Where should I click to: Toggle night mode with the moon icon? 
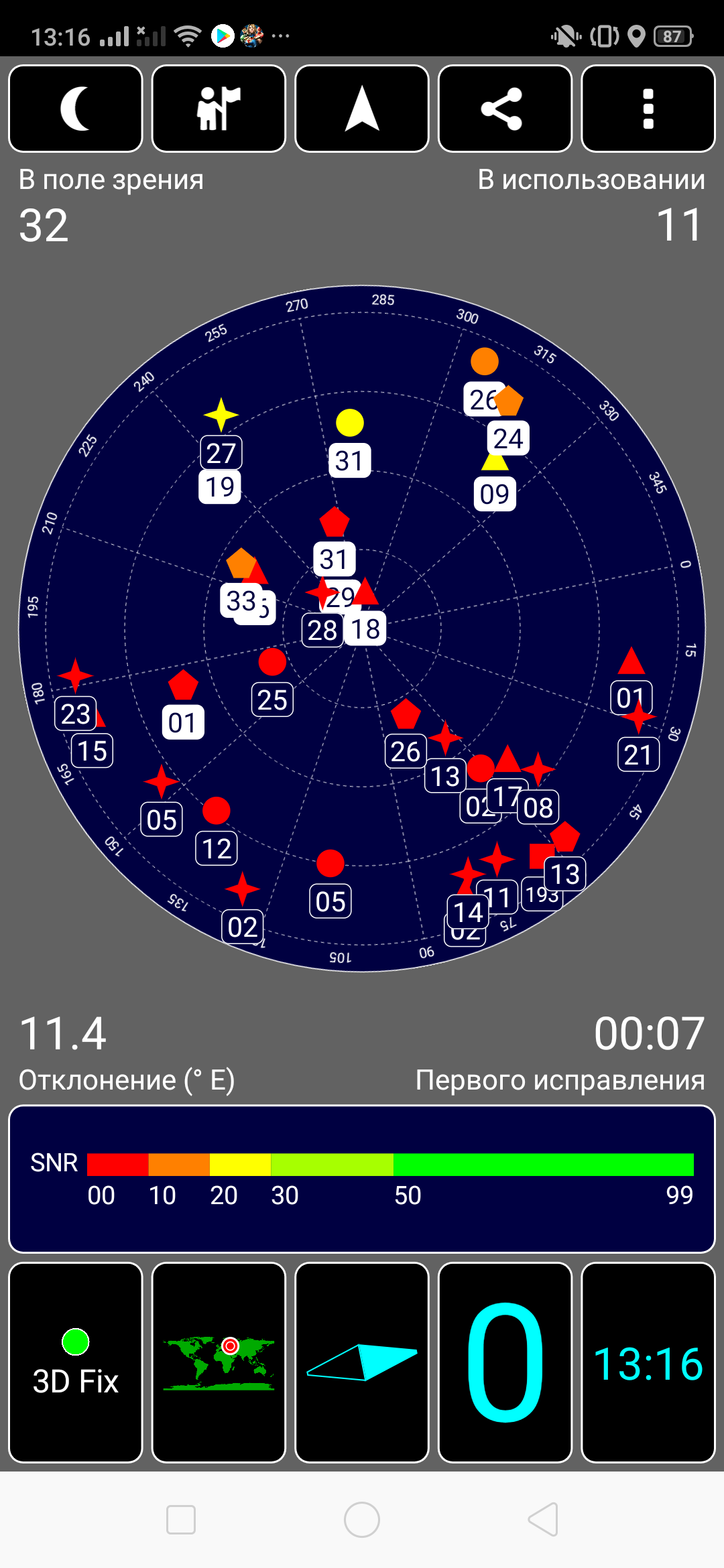(x=76, y=109)
